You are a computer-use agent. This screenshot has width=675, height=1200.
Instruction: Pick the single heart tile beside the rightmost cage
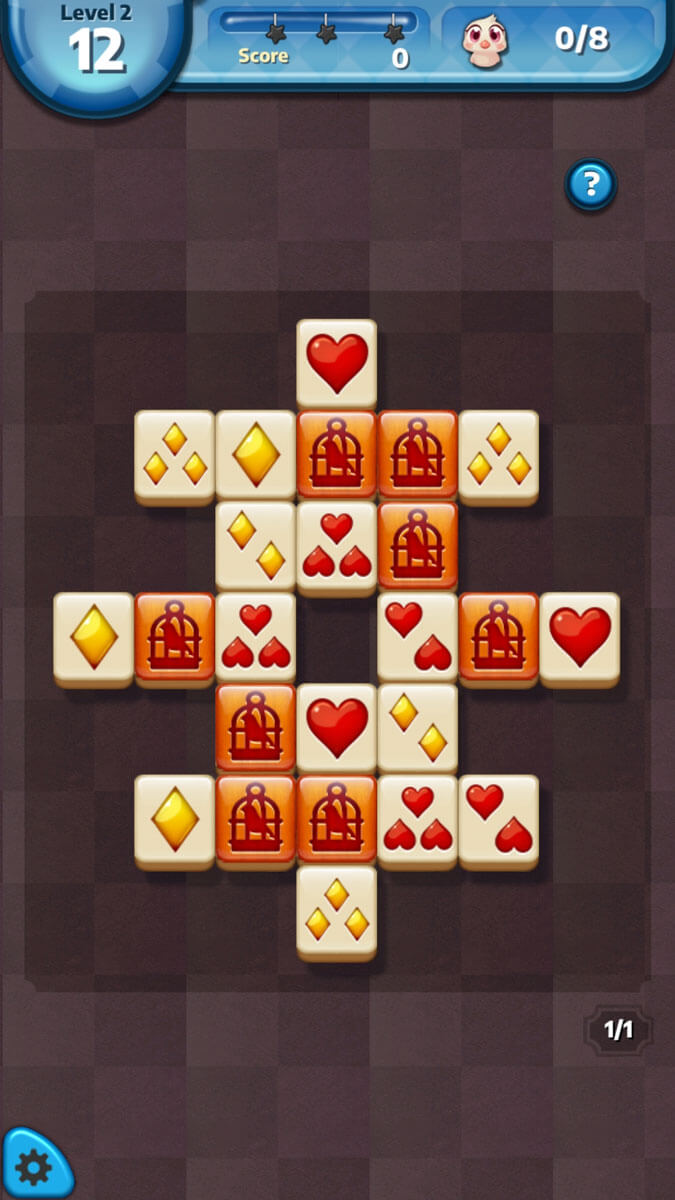point(580,636)
